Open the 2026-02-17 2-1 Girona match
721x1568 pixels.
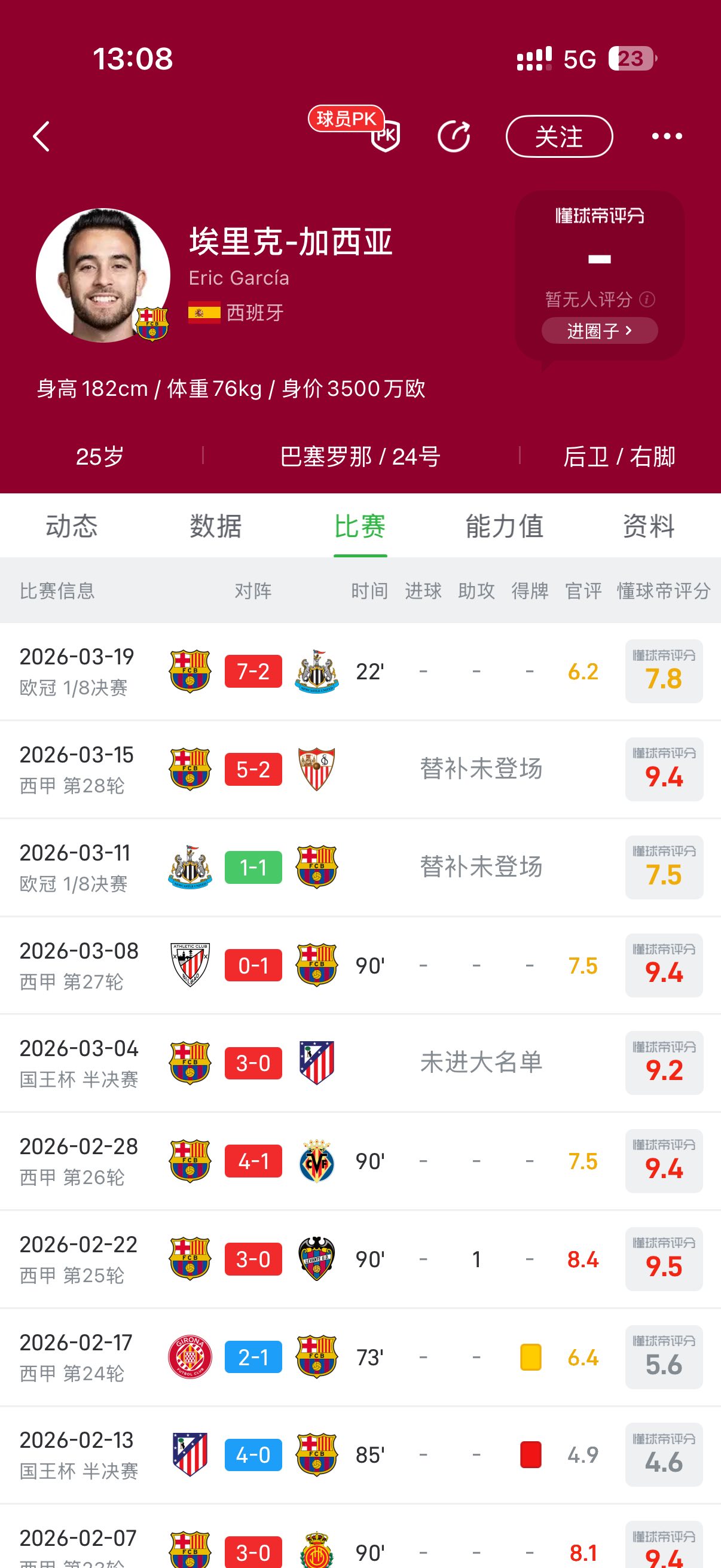pyautogui.click(x=253, y=1357)
